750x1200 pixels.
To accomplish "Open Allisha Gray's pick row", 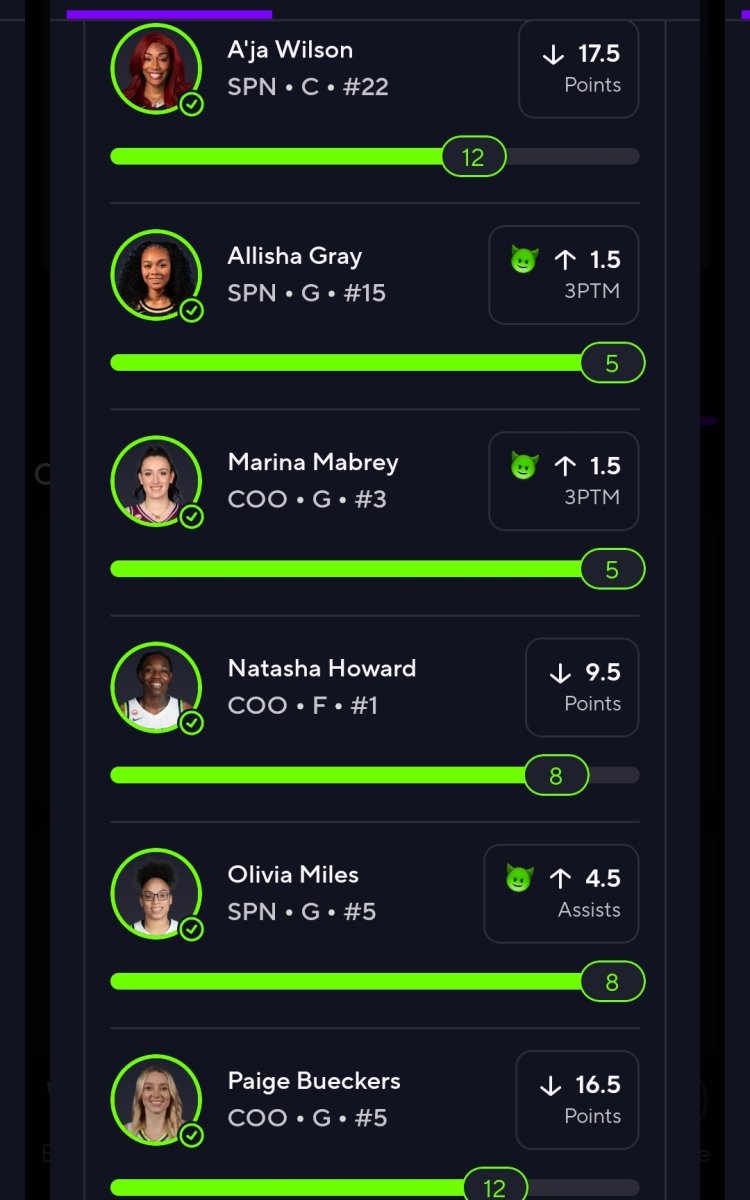I will (374, 306).
